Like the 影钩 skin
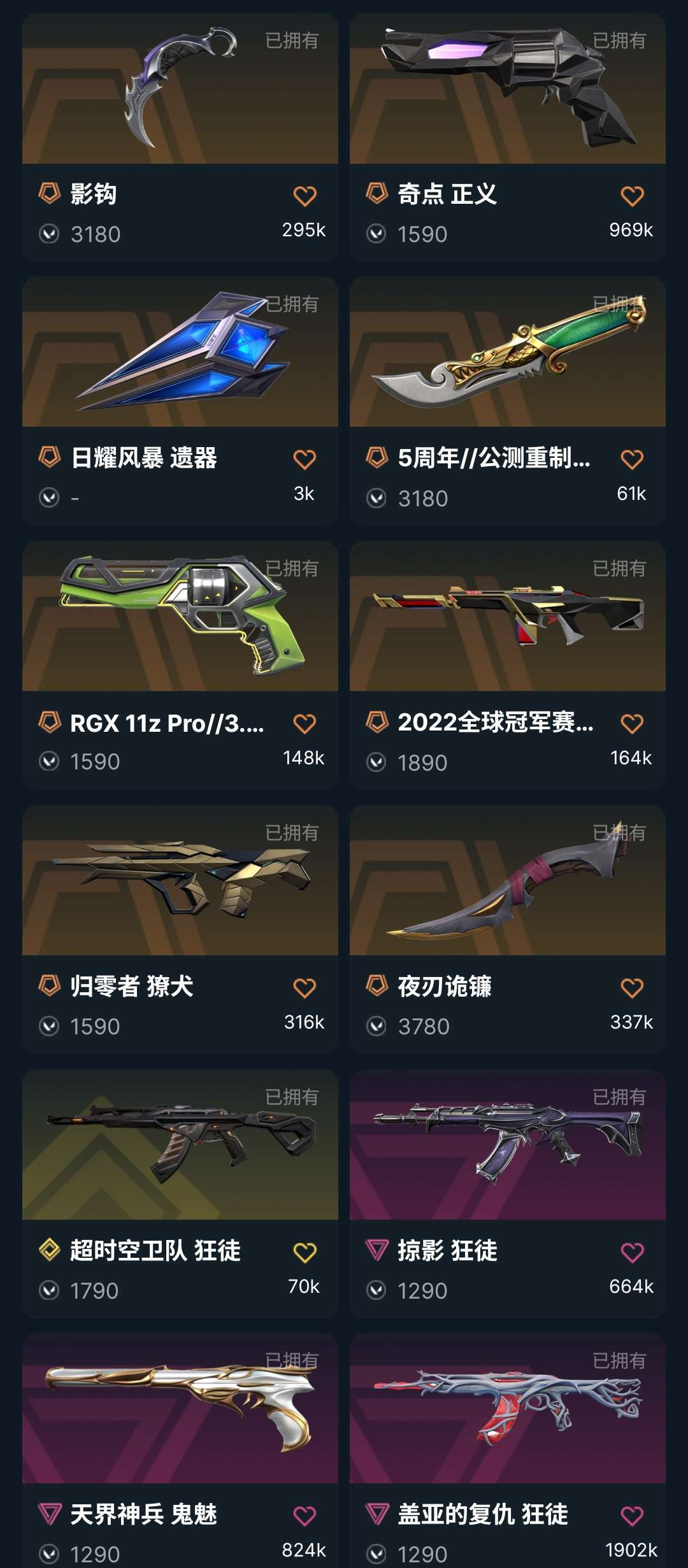This screenshot has height=1568, width=688. click(x=305, y=196)
